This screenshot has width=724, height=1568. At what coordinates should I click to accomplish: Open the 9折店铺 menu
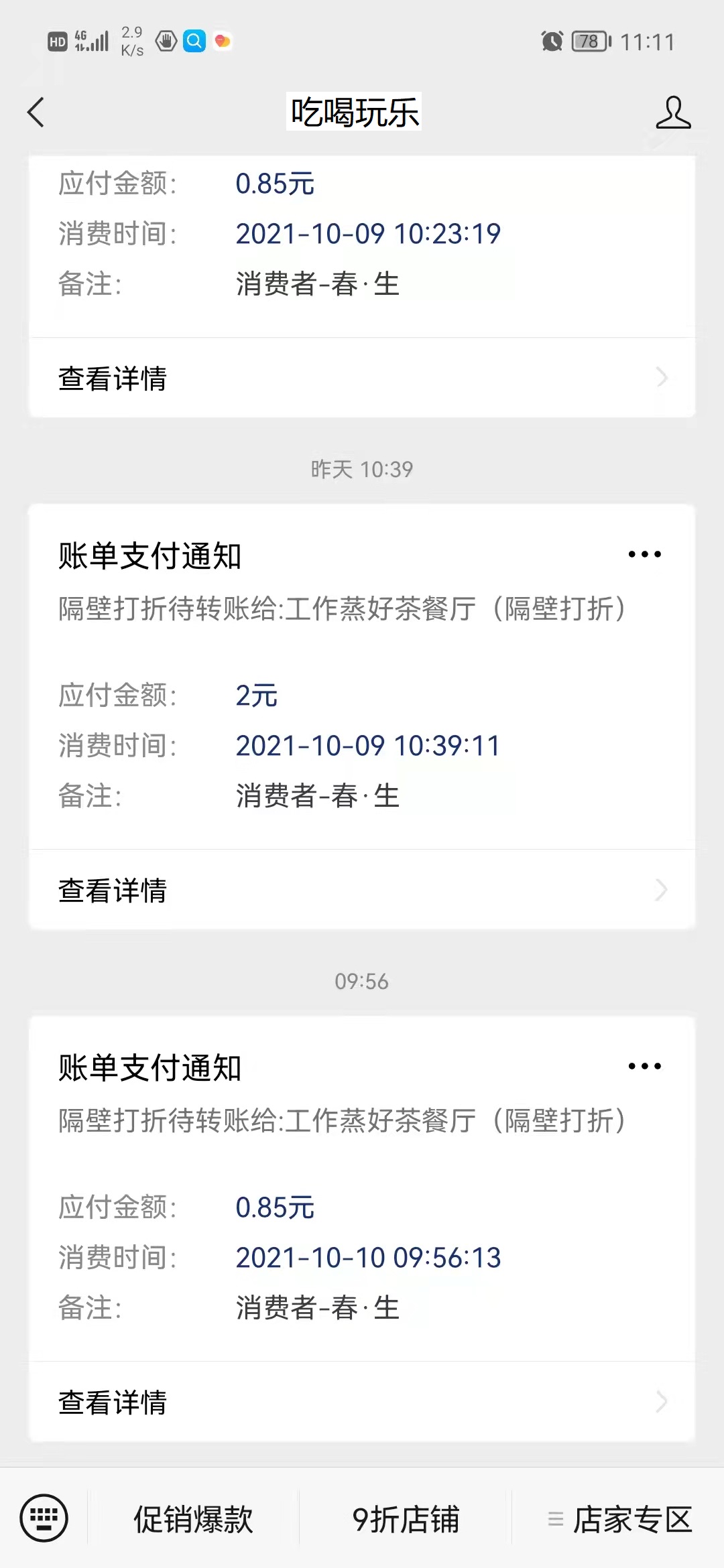pos(406,1519)
